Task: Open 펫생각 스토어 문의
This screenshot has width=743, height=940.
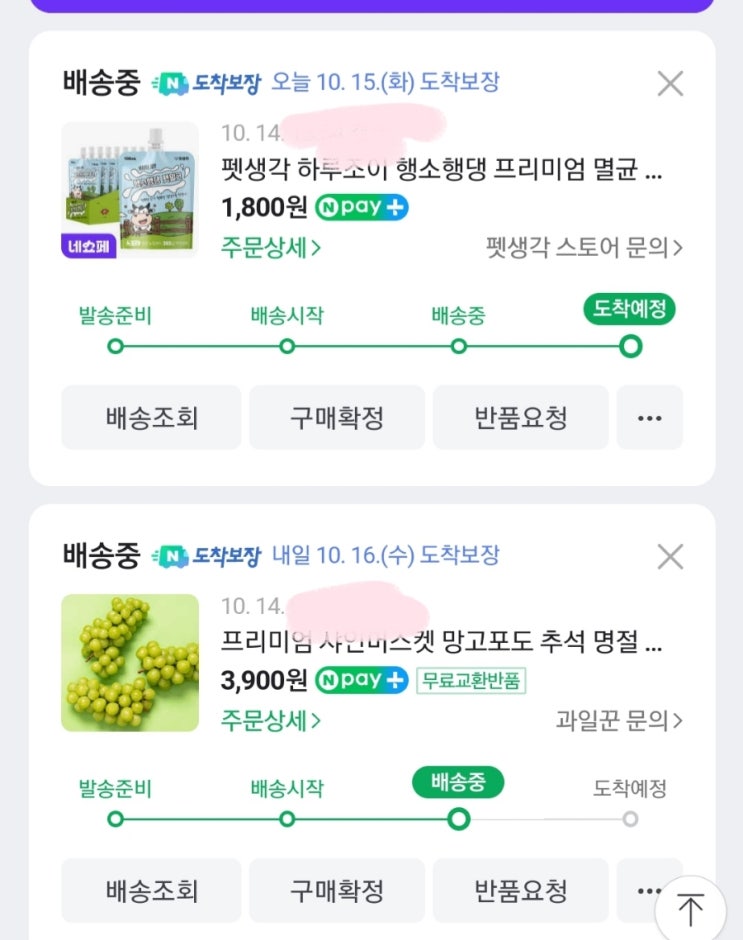Action: 584,247
